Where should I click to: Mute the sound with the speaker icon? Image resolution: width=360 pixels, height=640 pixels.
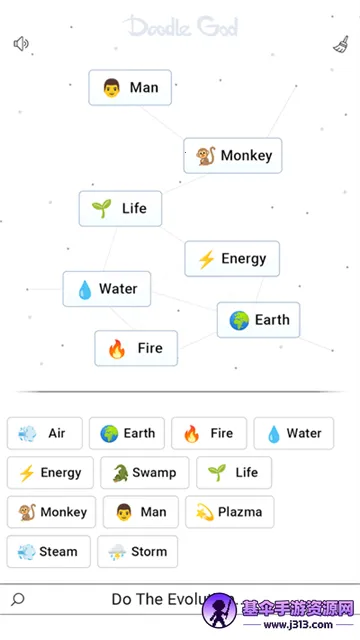coord(21,44)
